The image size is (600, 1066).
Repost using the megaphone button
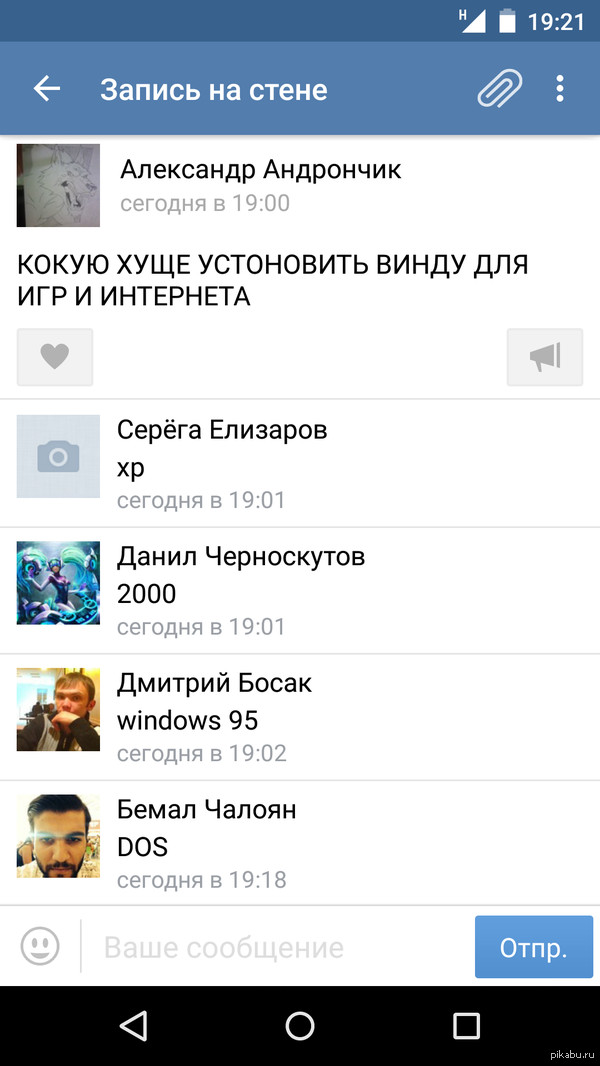pos(544,357)
